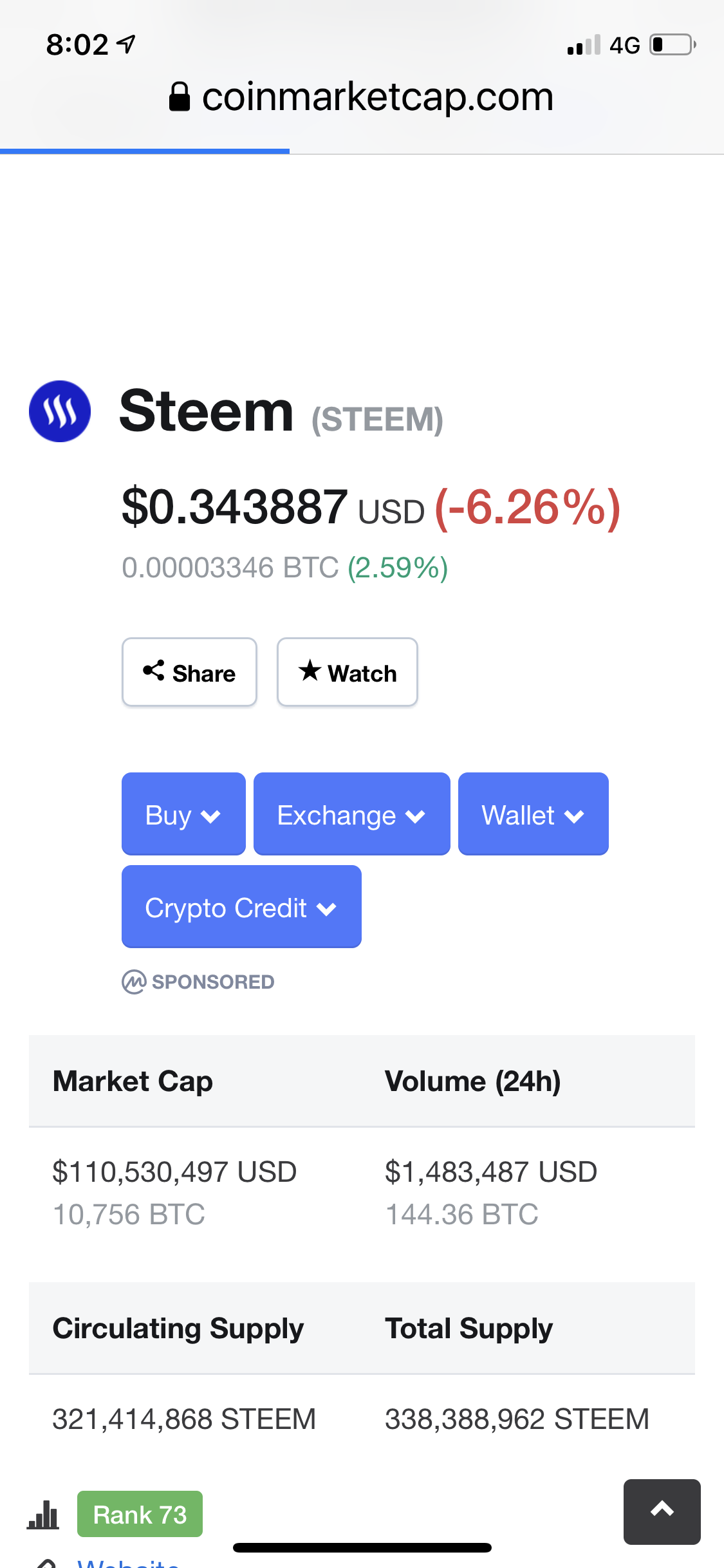Tap the coinmarketcap.com address bar
724x1568 pixels.
tap(362, 97)
